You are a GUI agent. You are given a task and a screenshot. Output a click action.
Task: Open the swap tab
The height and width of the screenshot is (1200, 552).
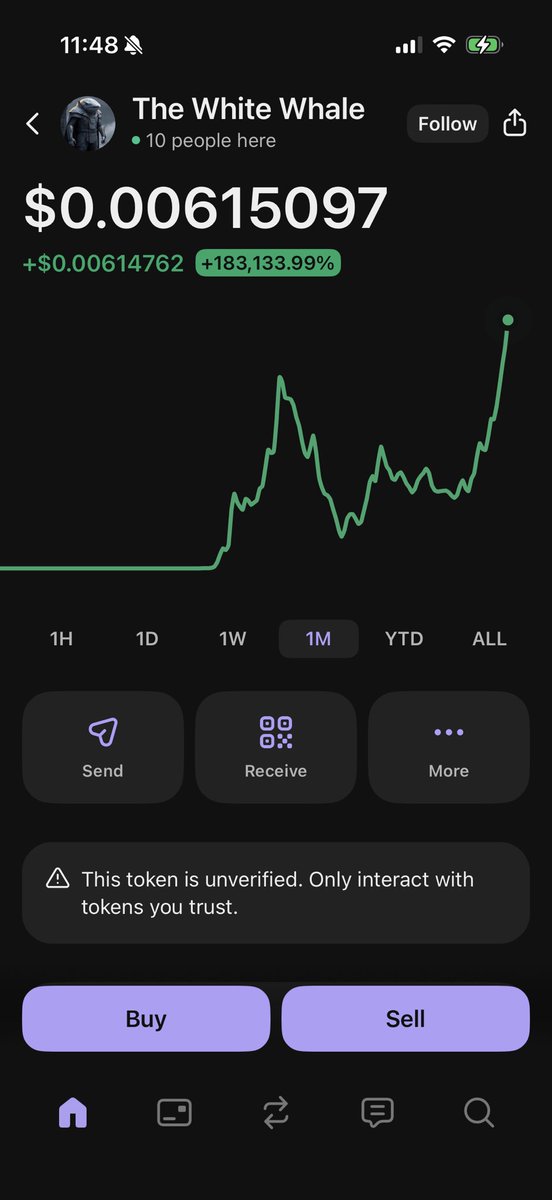click(x=276, y=1112)
